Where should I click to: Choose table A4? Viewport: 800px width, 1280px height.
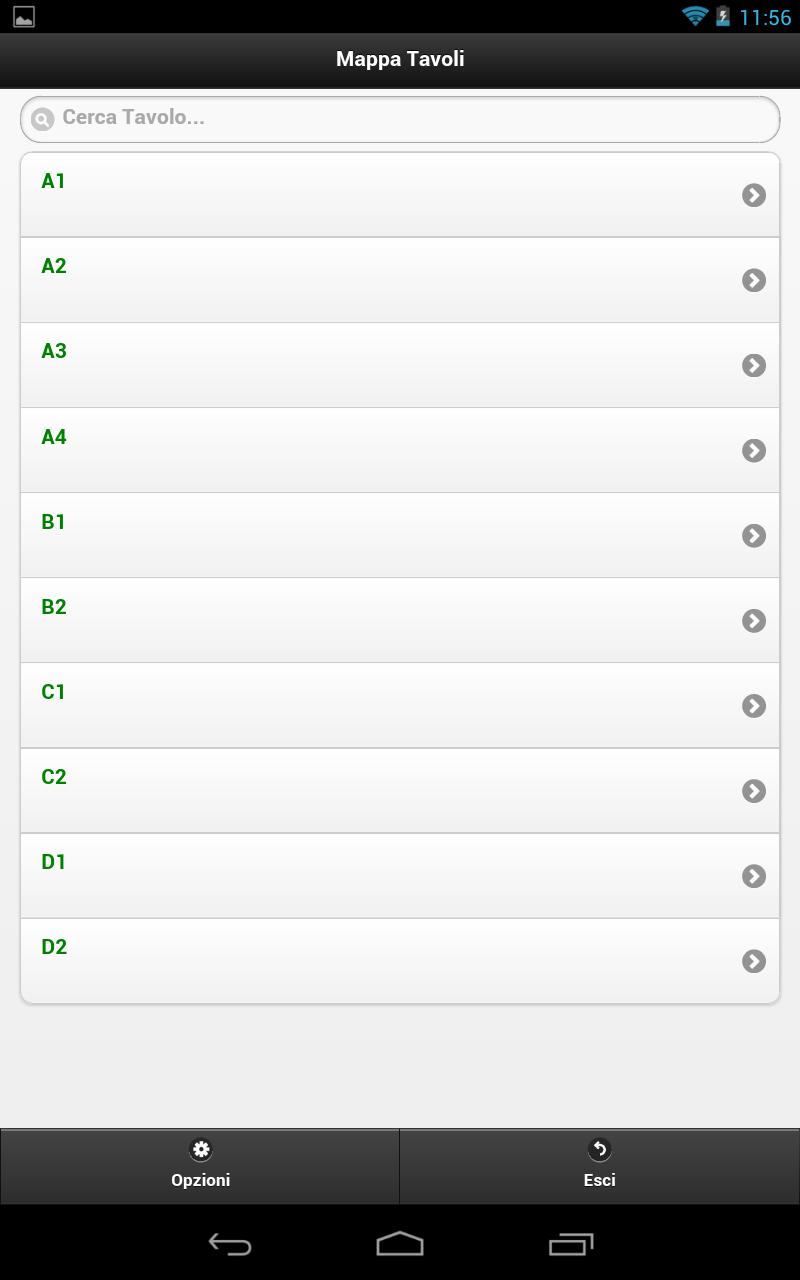point(400,450)
